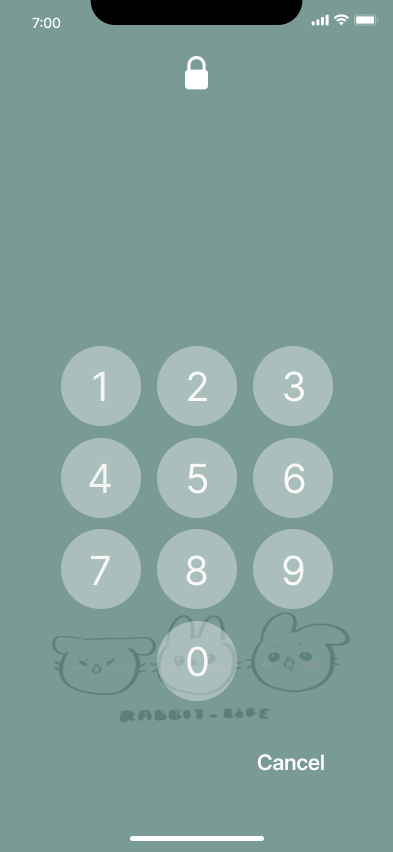393x852 pixels.
Task: Enter digit 5 on the keypad
Action: [x=197, y=478]
